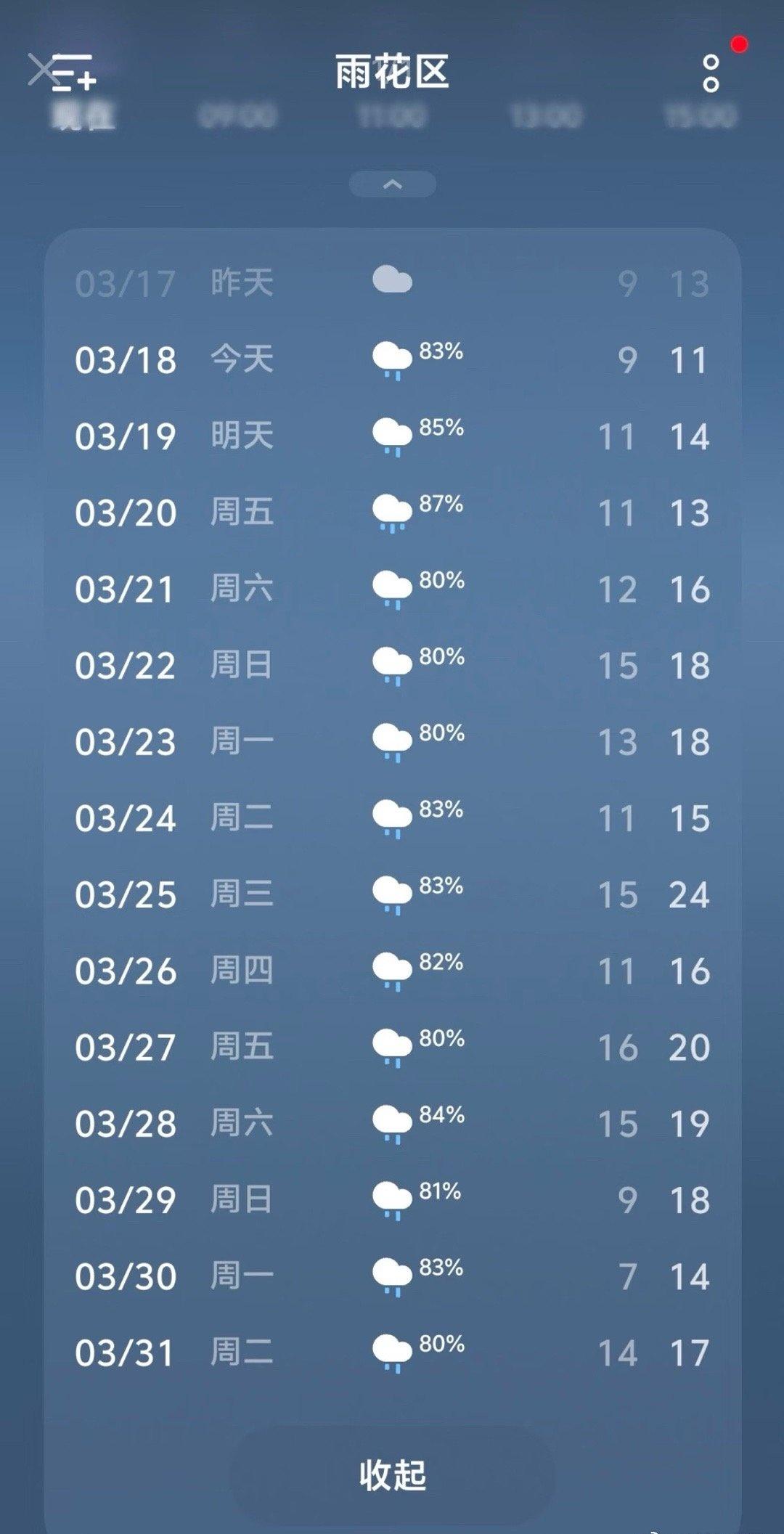The image size is (784, 1534).
Task: Select the cloudy icon for 03/17
Action: click(392, 280)
